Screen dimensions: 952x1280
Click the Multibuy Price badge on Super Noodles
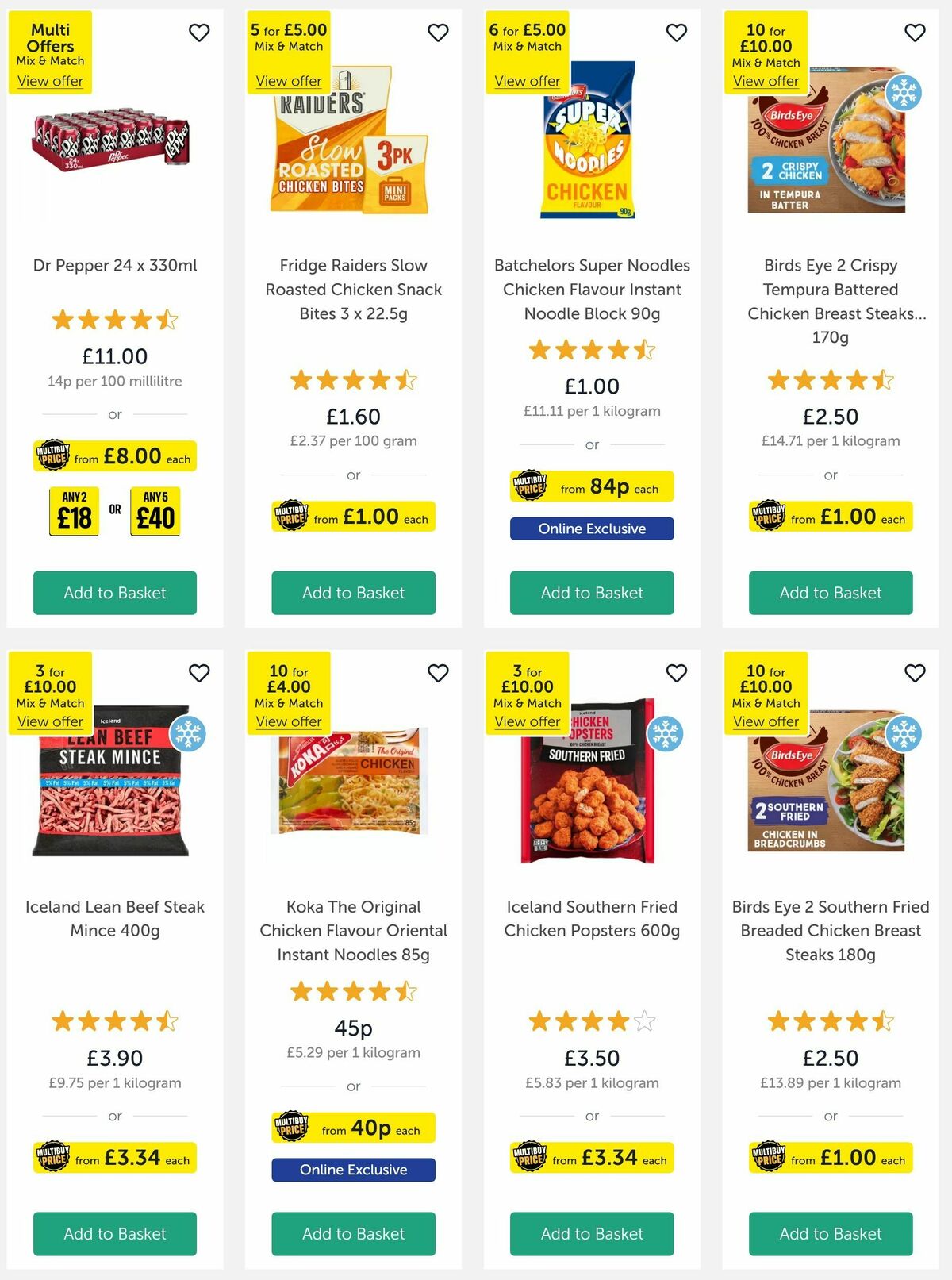point(528,486)
